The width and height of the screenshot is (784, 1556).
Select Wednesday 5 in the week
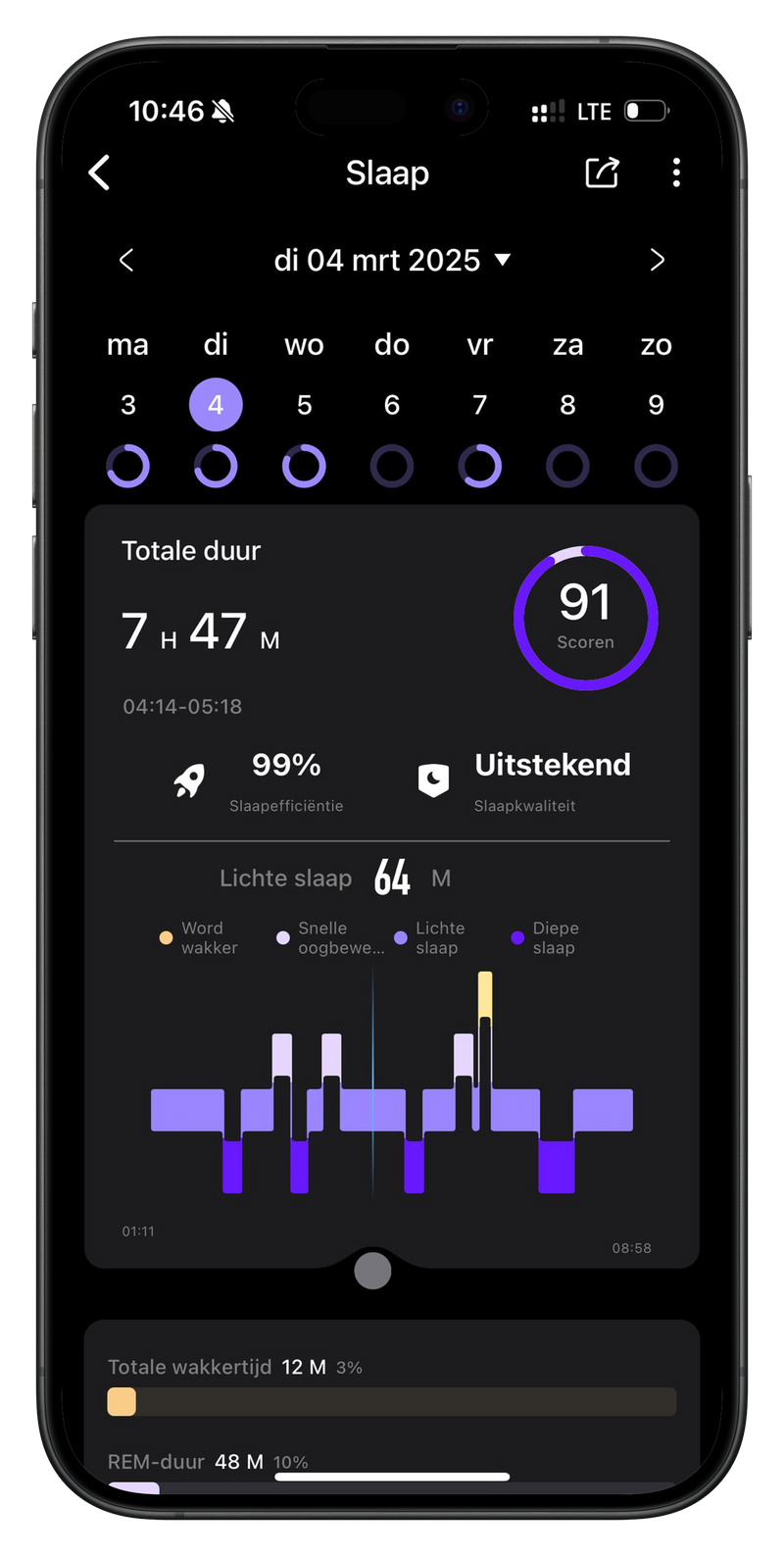point(304,405)
